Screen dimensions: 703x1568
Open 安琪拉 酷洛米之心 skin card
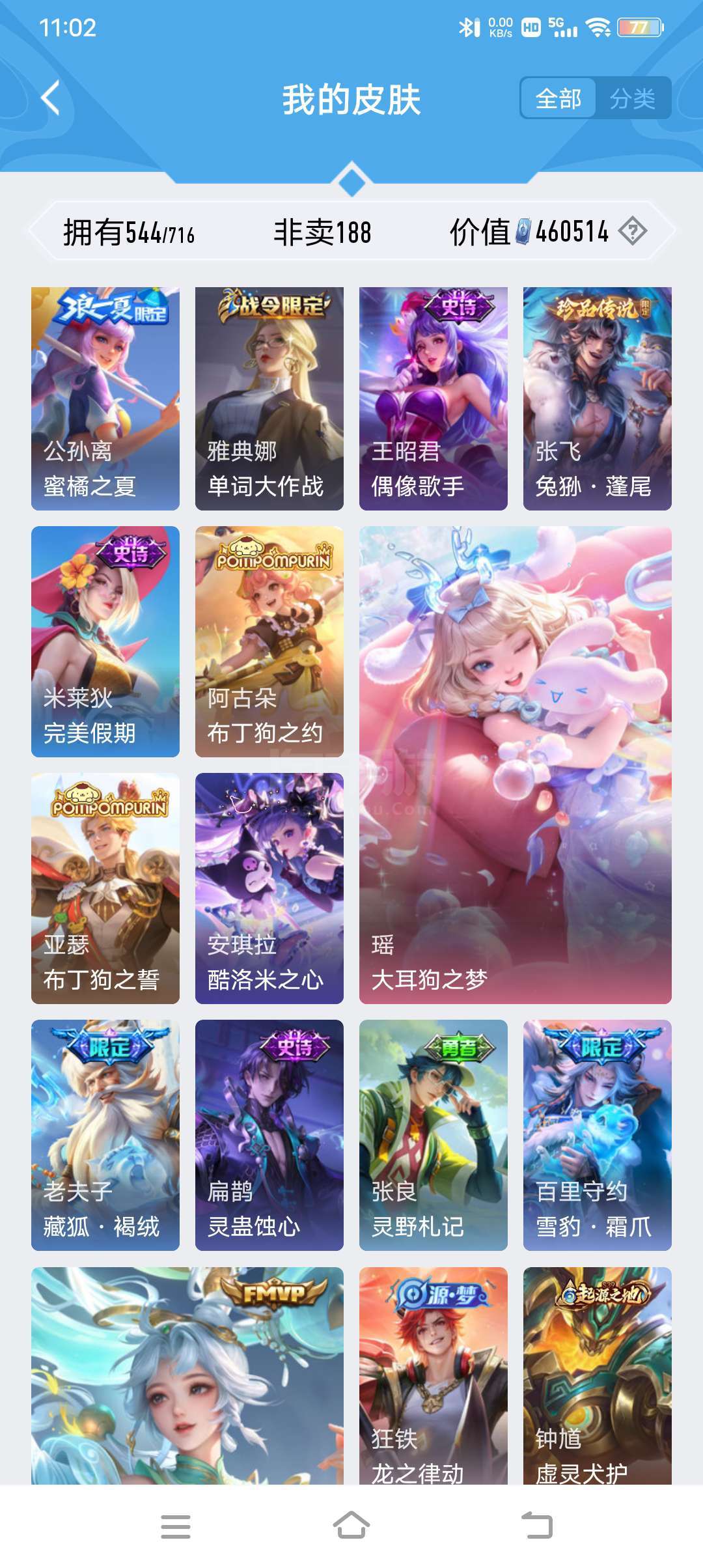pyautogui.click(x=269, y=888)
